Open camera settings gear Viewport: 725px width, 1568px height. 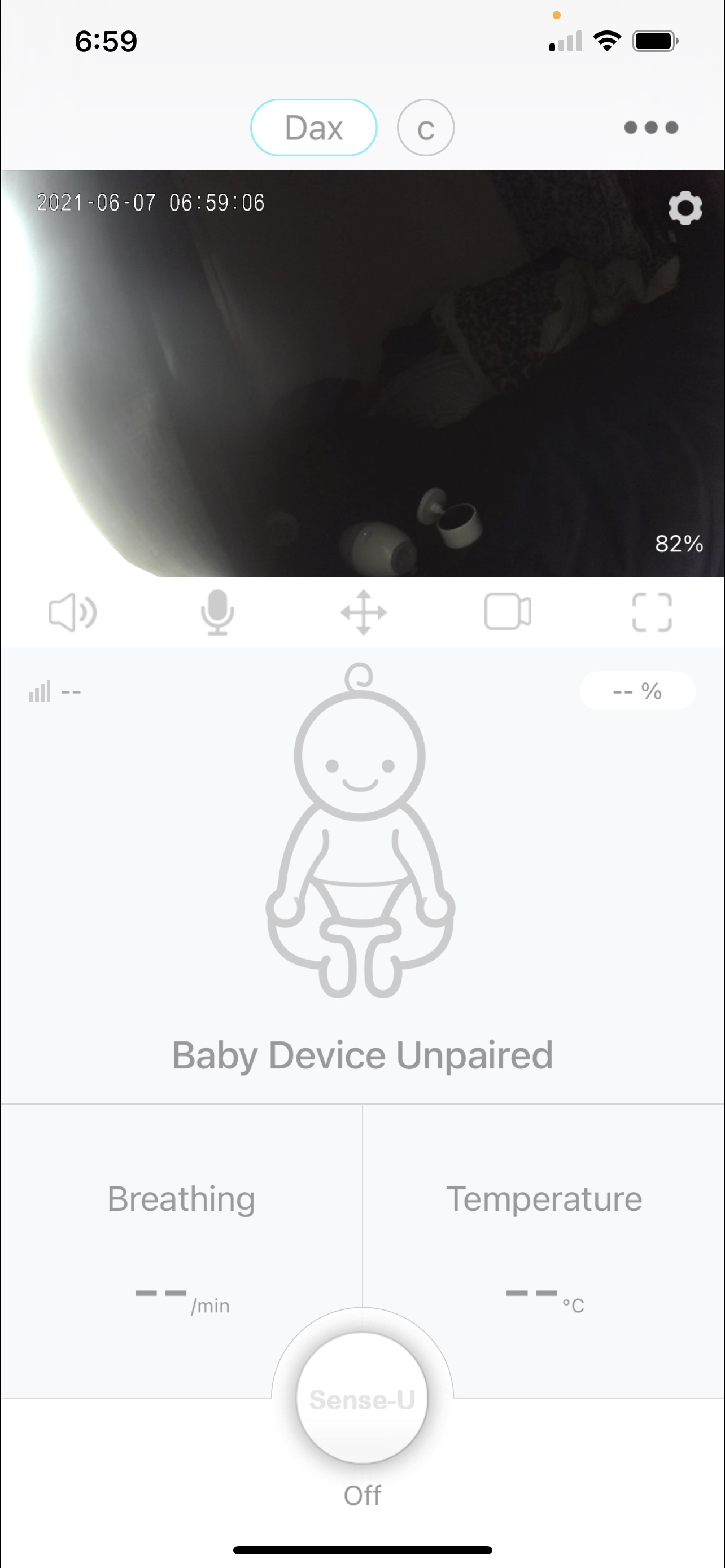(685, 209)
